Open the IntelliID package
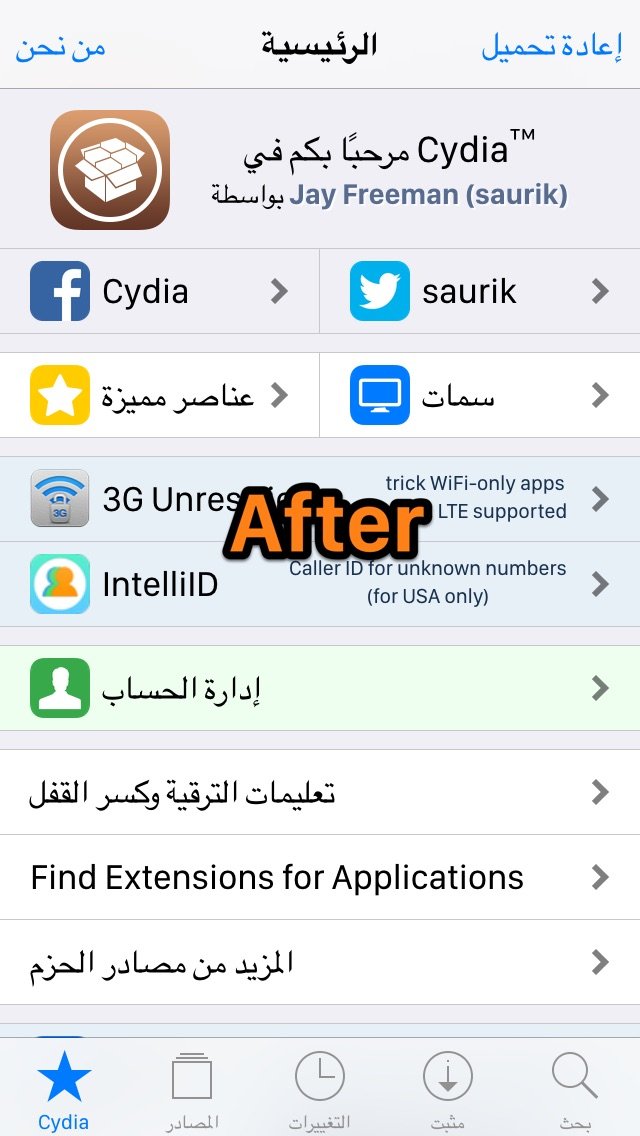This screenshot has width=640, height=1136. [320, 584]
